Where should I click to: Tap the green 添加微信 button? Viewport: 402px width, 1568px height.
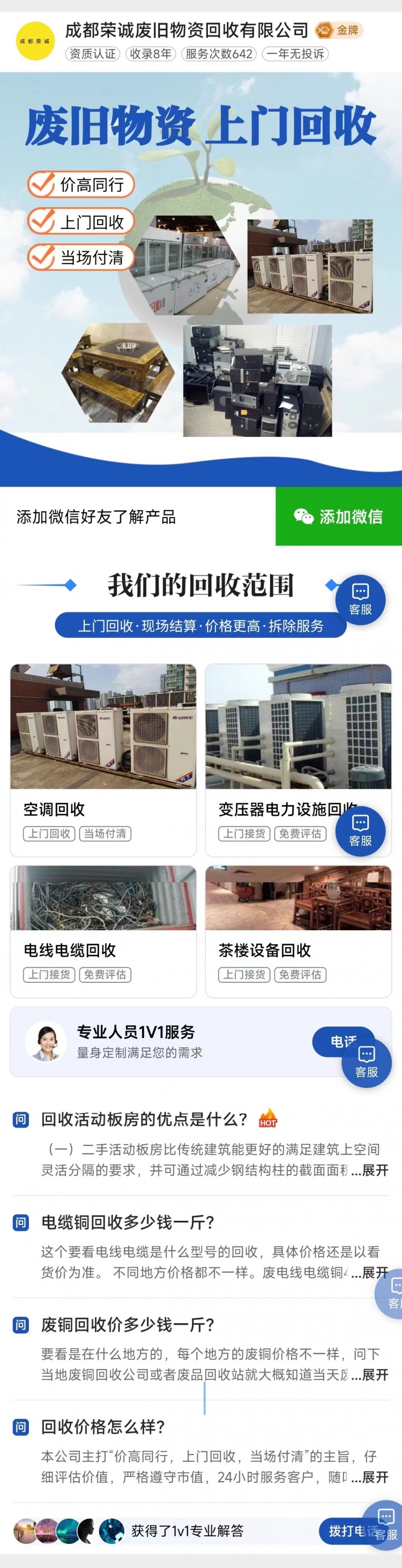(x=339, y=516)
